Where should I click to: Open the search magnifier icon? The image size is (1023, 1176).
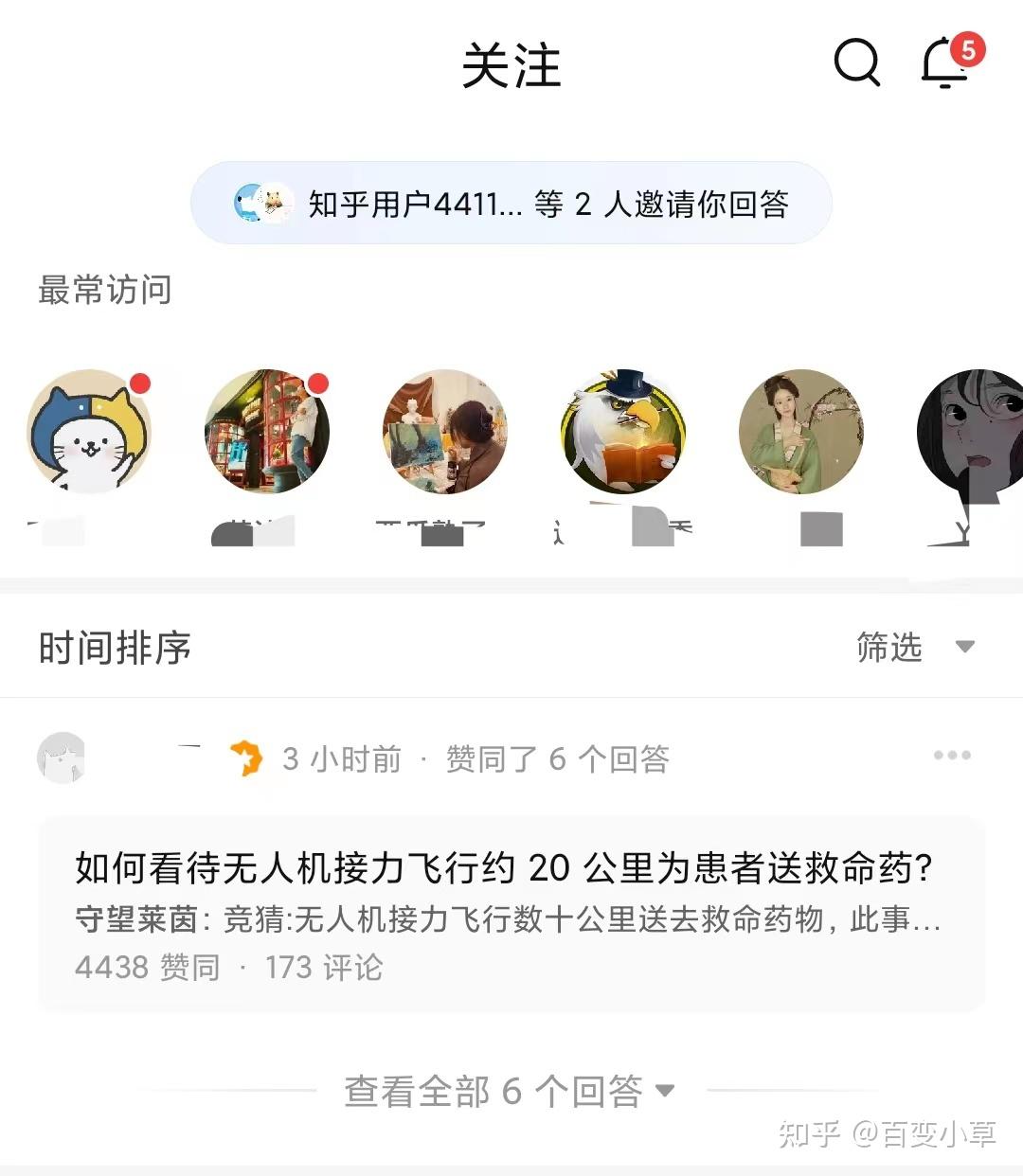(x=856, y=62)
